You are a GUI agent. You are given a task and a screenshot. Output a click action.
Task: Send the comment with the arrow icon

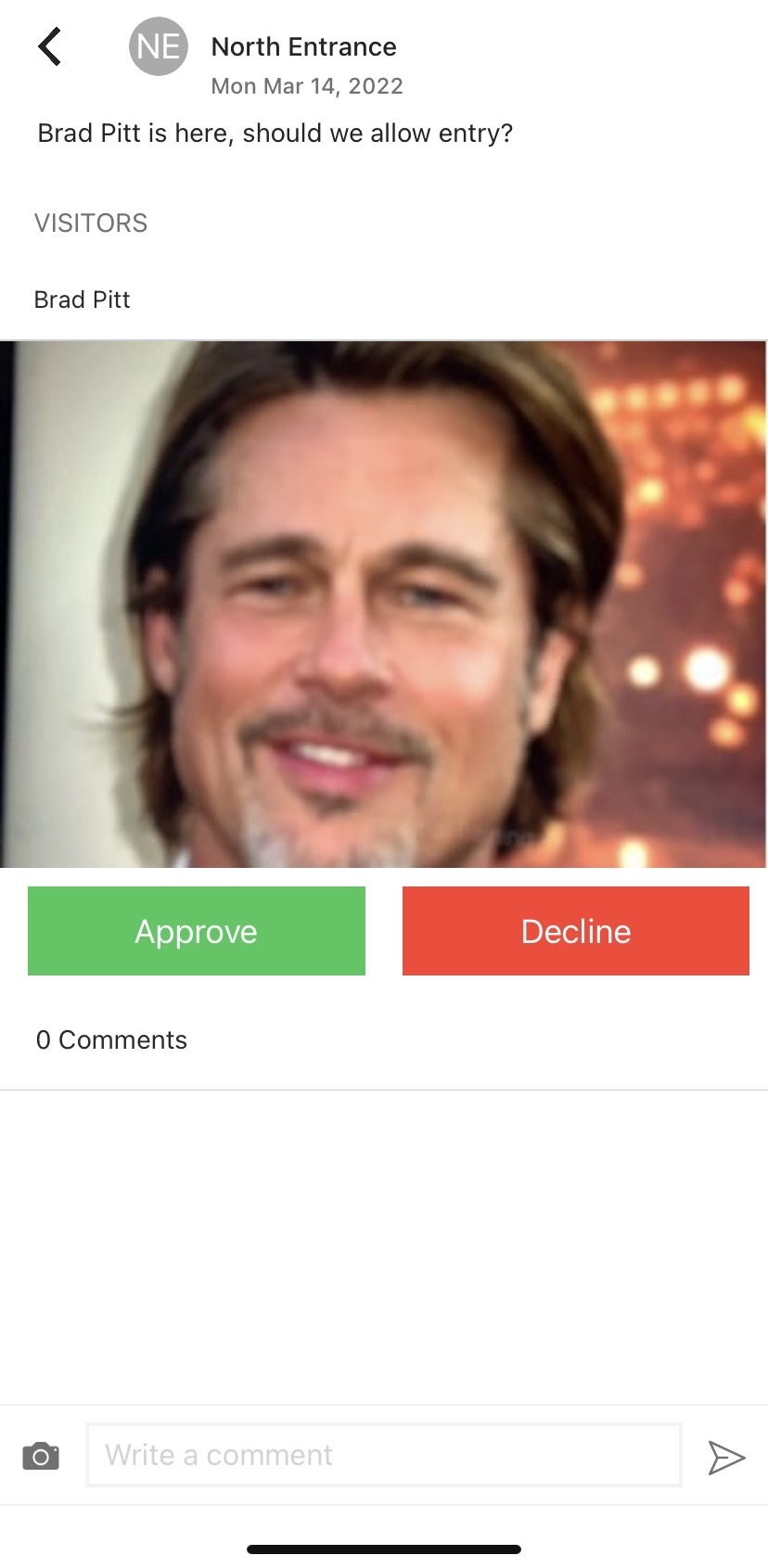coord(726,1457)
